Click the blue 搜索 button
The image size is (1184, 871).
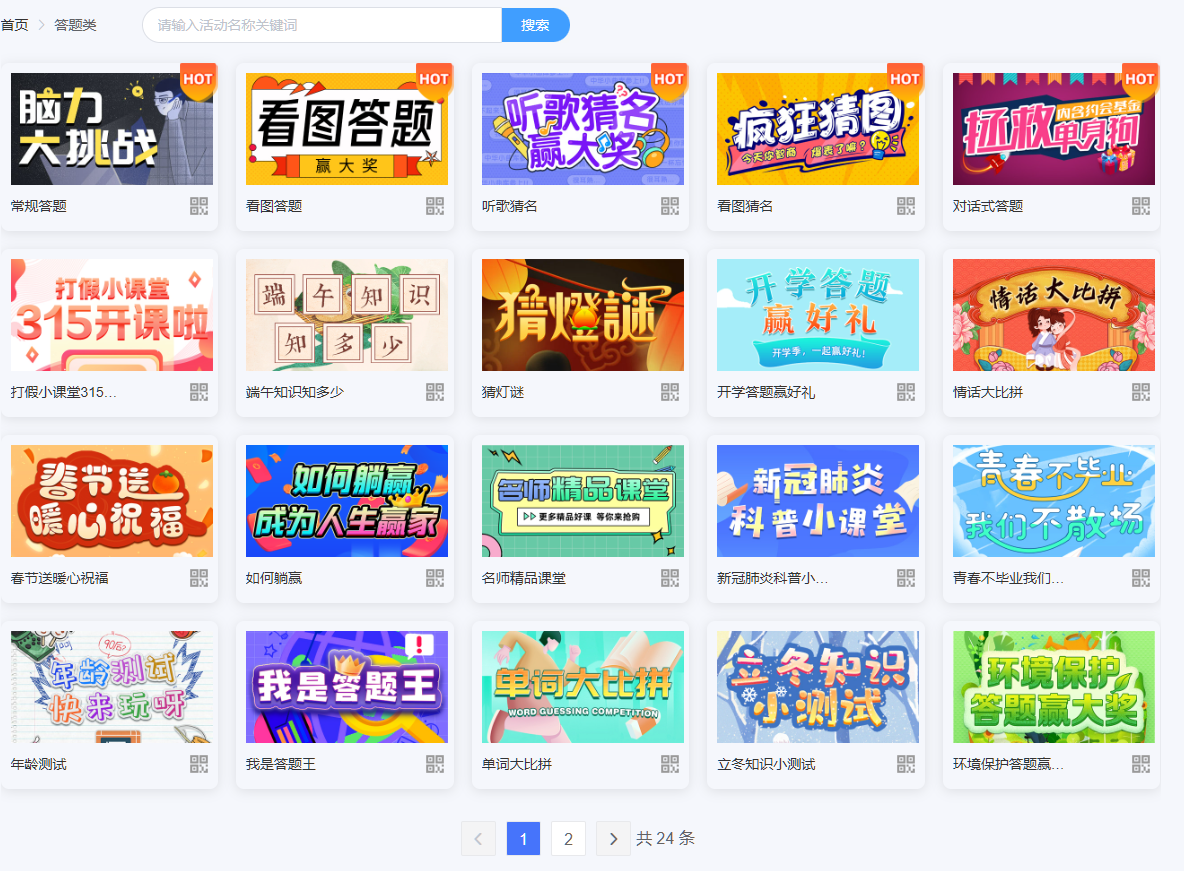535,25
